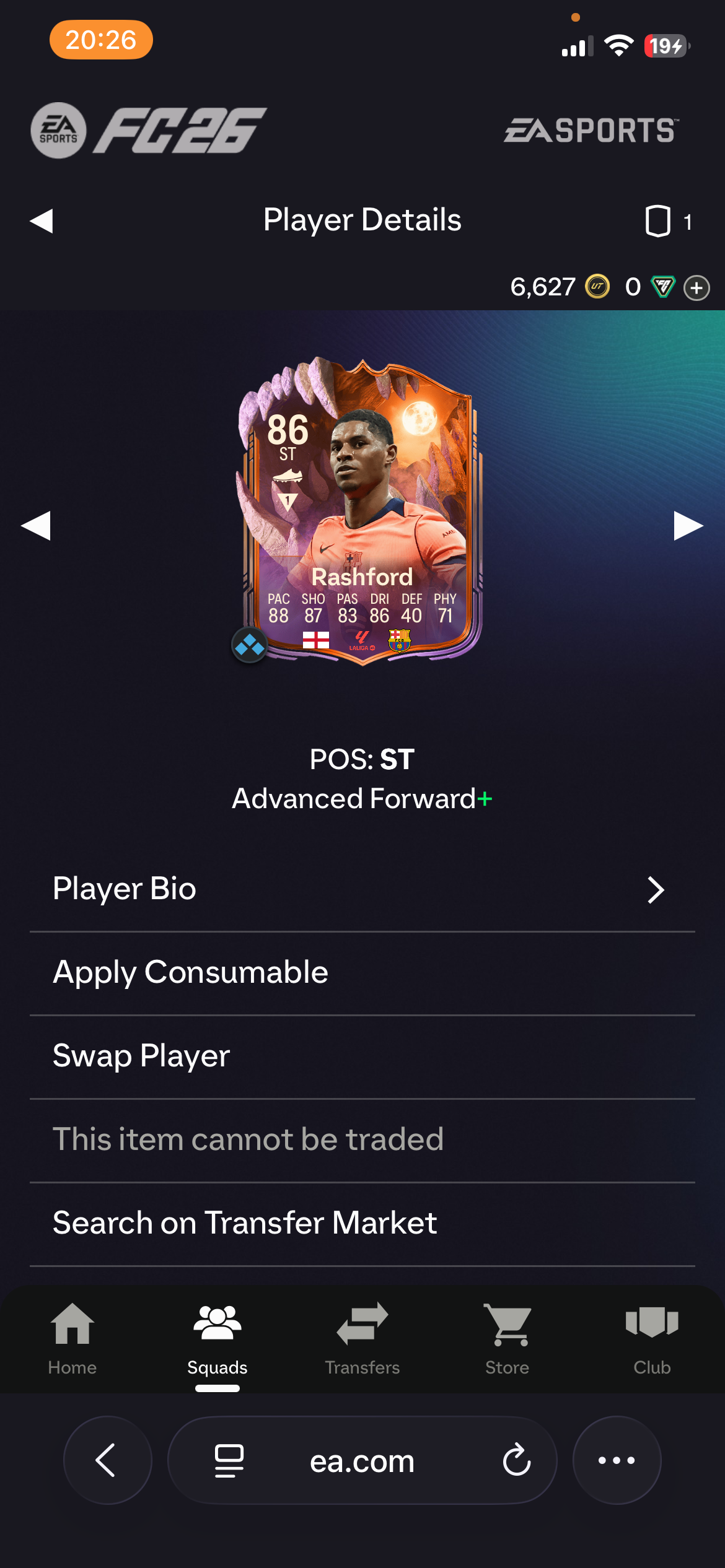Select Apply Consumable
Image resolution: width=725 pixels, height=1568 pixels.
coord(362,972)
